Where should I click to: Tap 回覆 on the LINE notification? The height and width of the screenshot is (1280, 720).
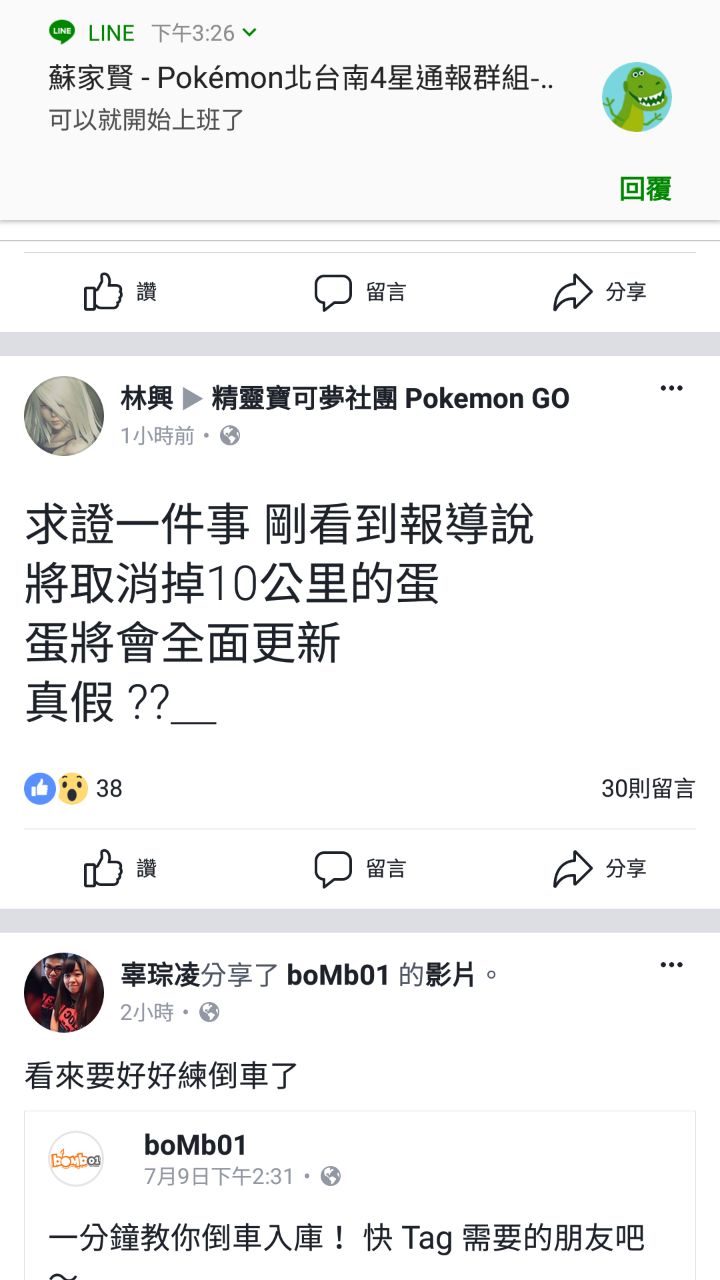pyautogui.click(x=645, y=189)
